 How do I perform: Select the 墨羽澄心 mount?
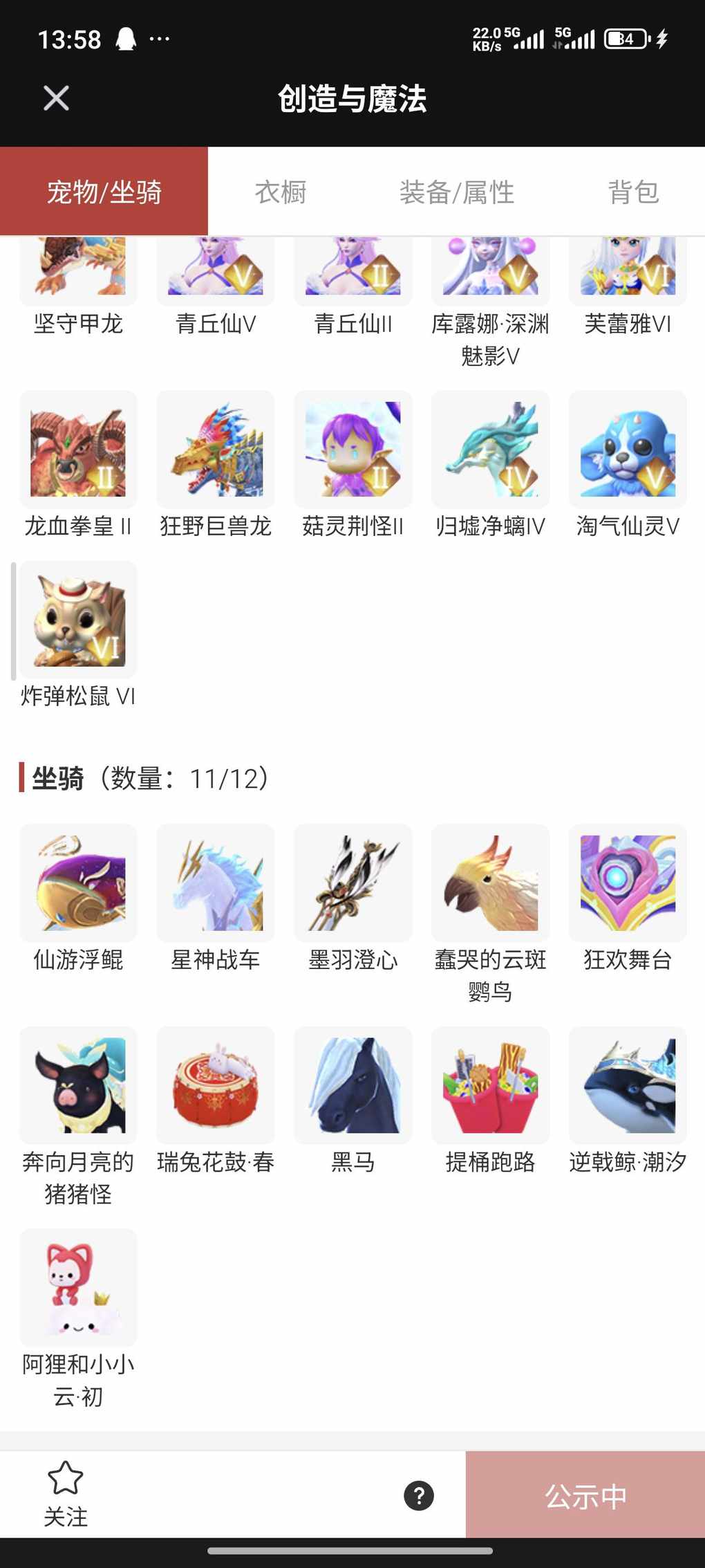[x=352, y=883]
